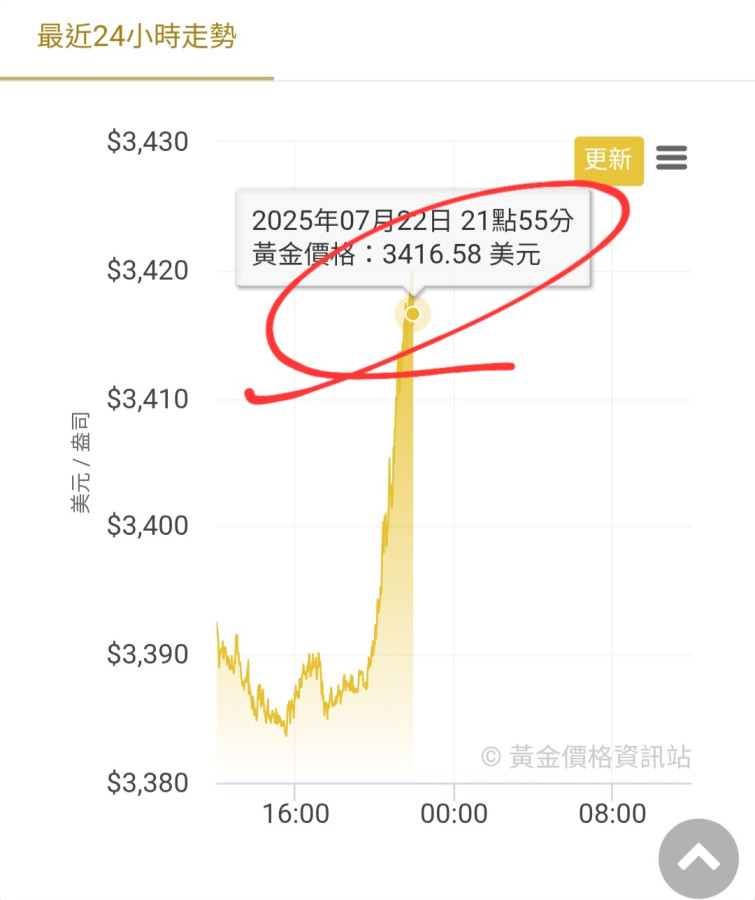
Task: Select the 最近24小時走勢 tab
Action: coord(137,38)
